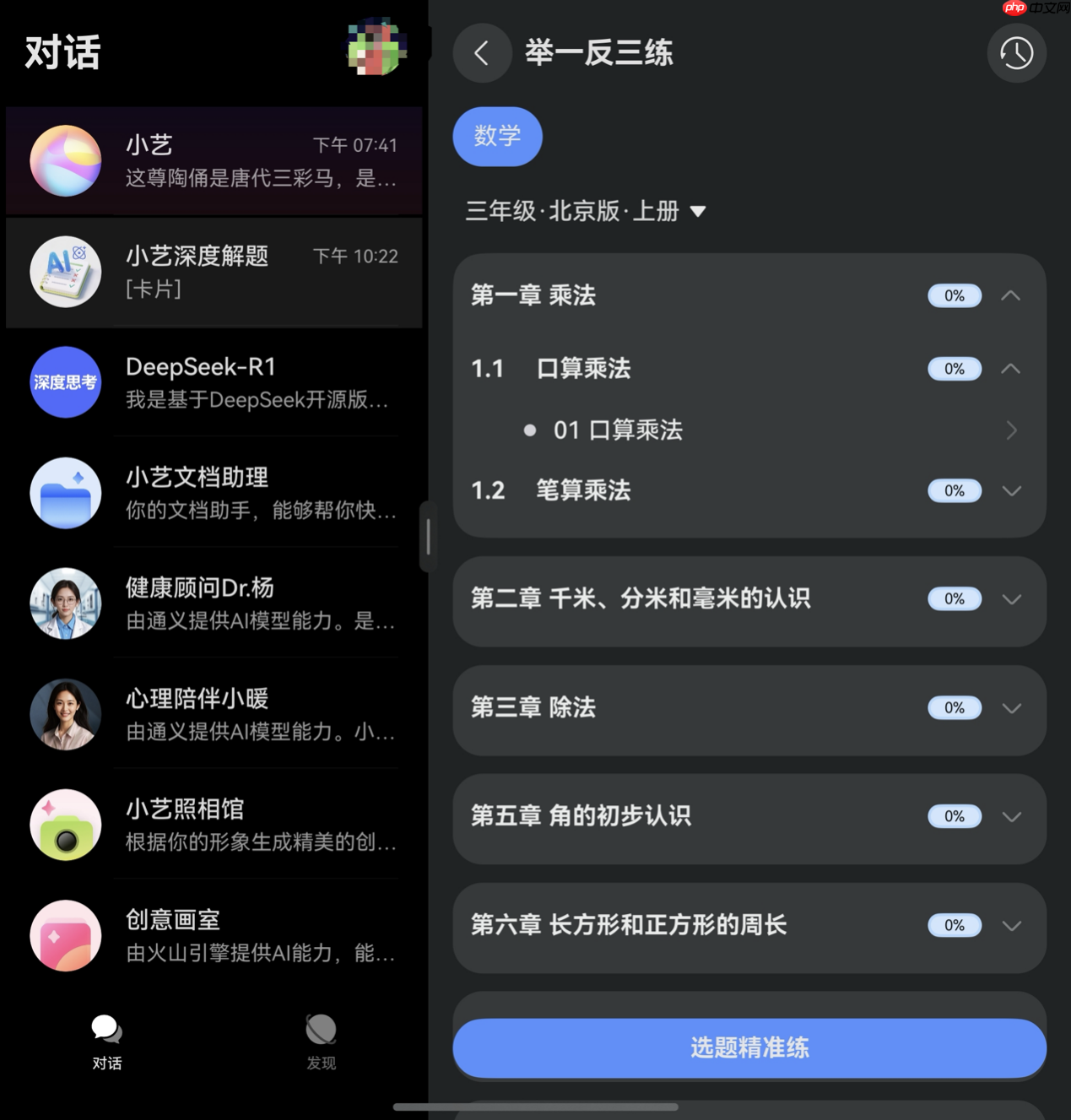
Task: Open 小艺照相馆 photo studio
Action: [214, 825]
